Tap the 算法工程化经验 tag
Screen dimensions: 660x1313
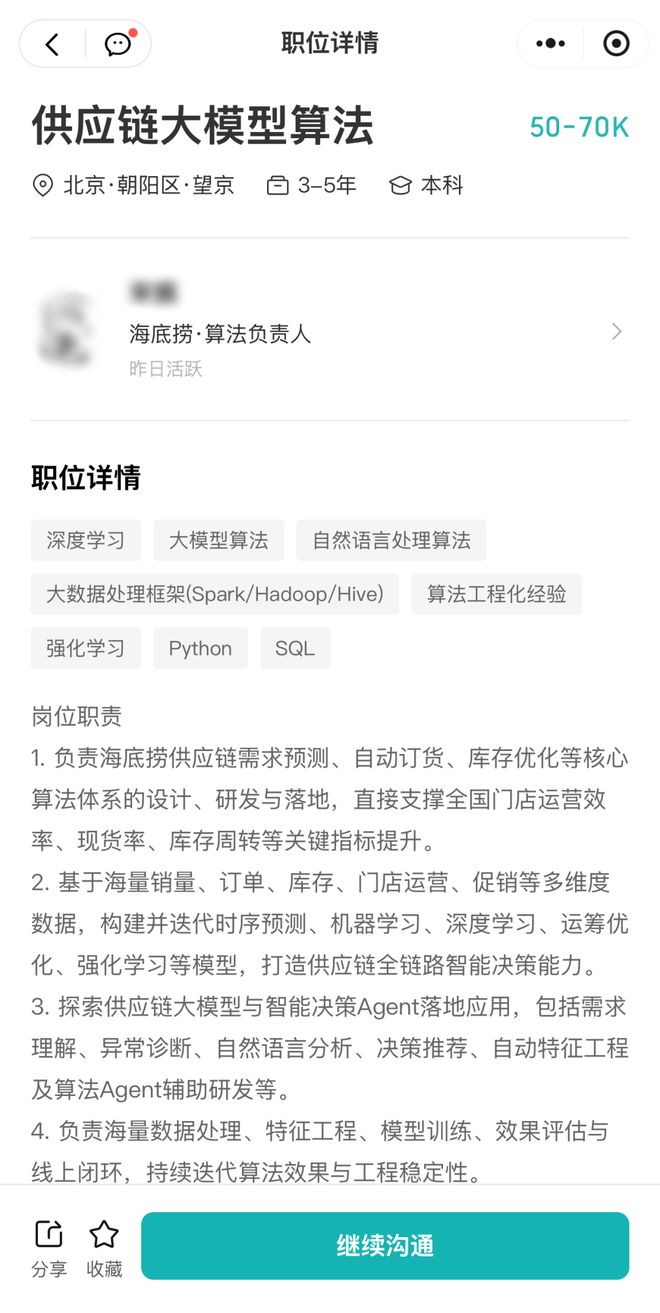[496, 594]
